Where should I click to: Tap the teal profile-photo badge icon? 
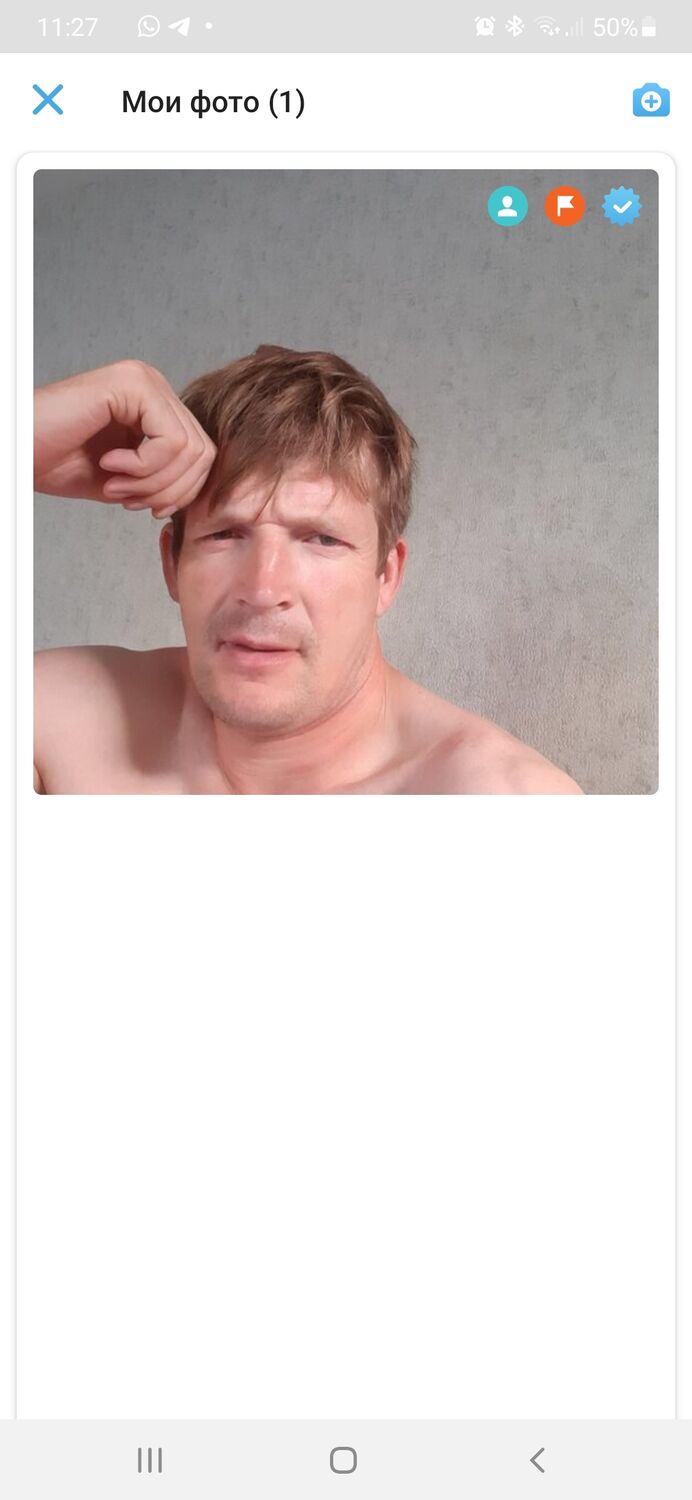(507, 207)
